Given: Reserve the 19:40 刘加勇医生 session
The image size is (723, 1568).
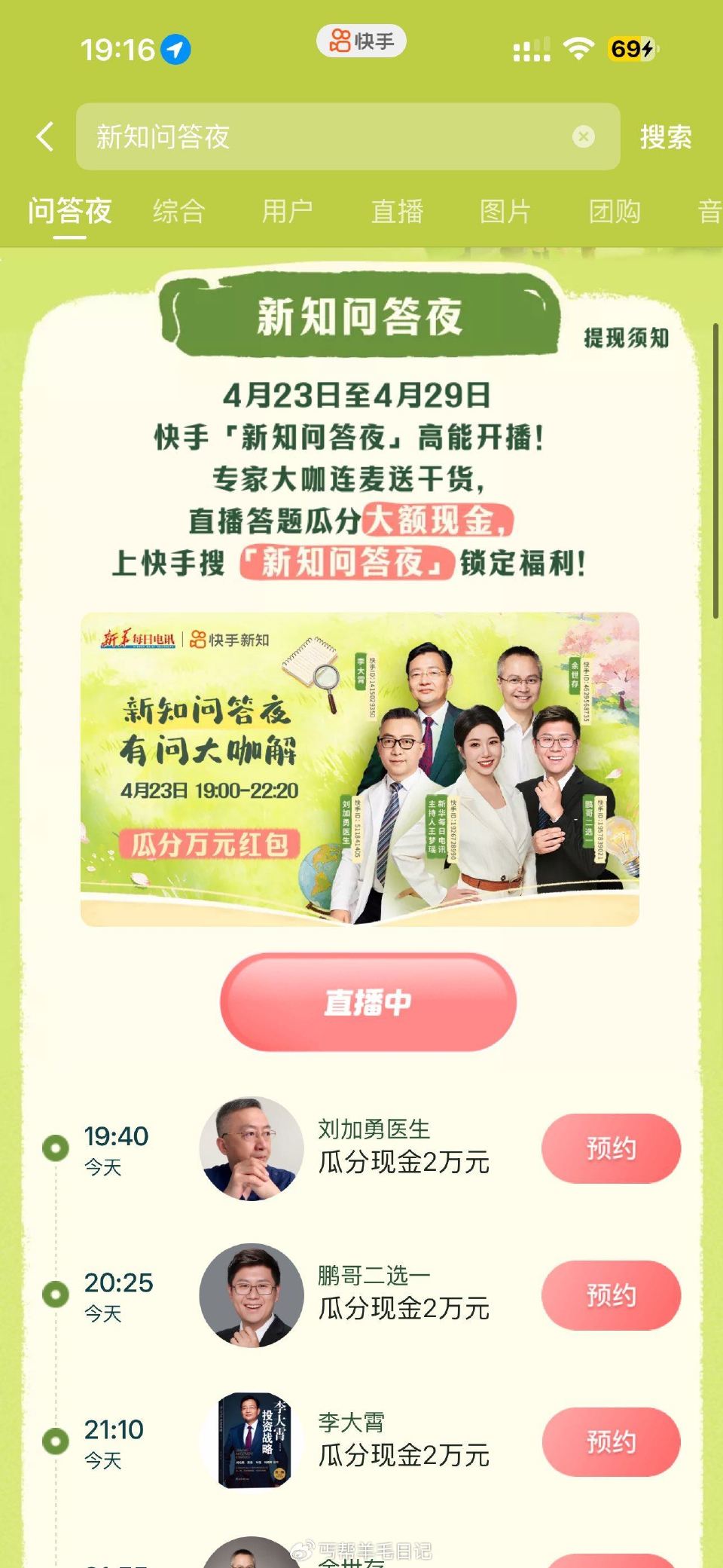Looking at the screenshot, I should (x=611, y=1147).
